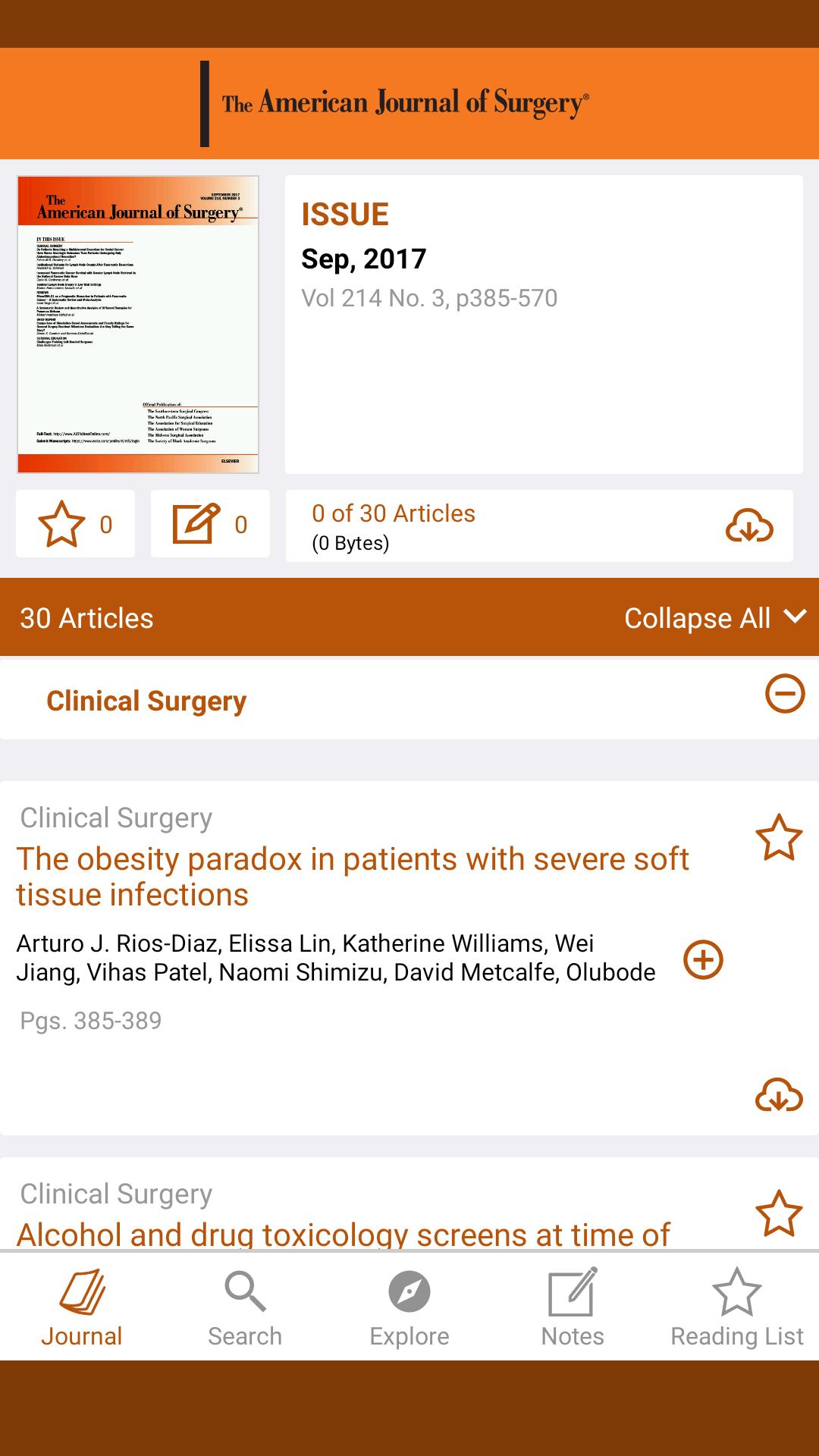The width and height of the screenshot is (819, 1456).
Task: Switch to the Journal tab
Action: [82, 1310]
